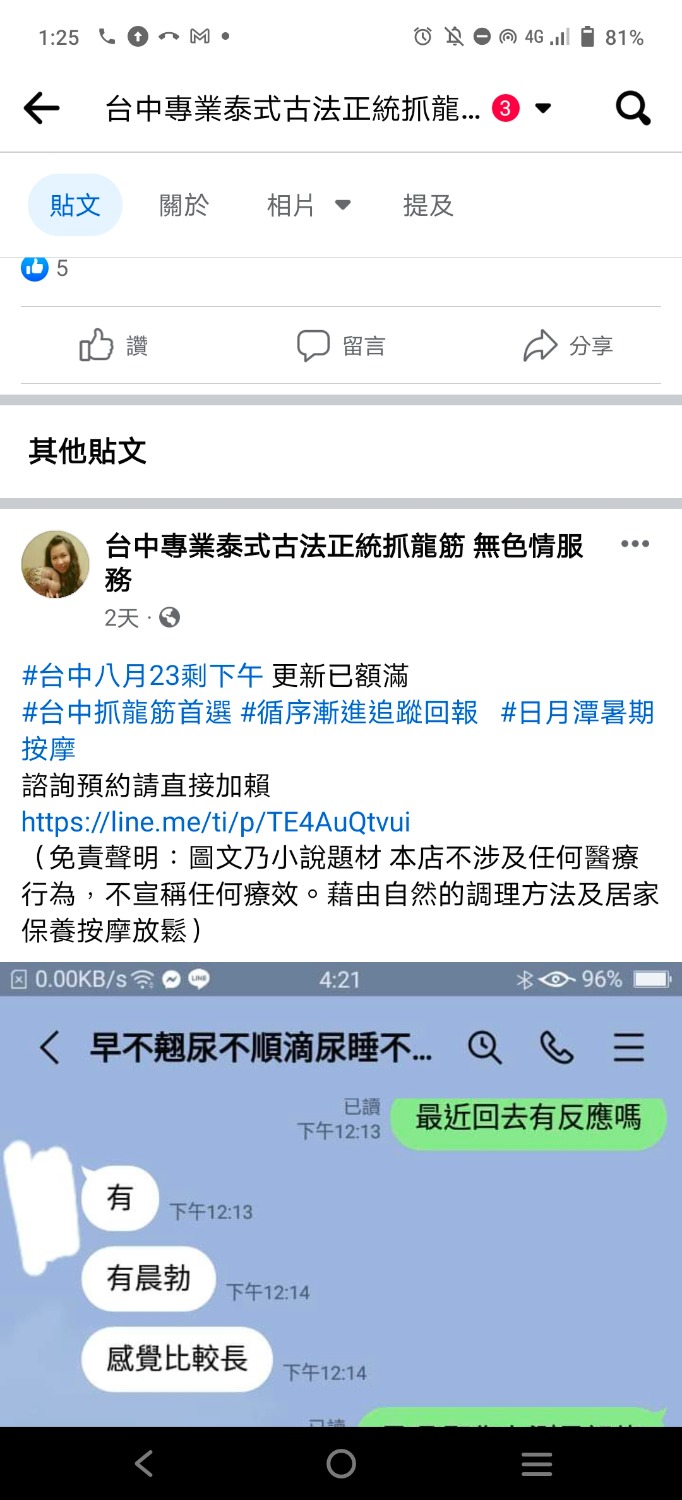
Task: Open the three-dot post options menu
Action: 635,544
